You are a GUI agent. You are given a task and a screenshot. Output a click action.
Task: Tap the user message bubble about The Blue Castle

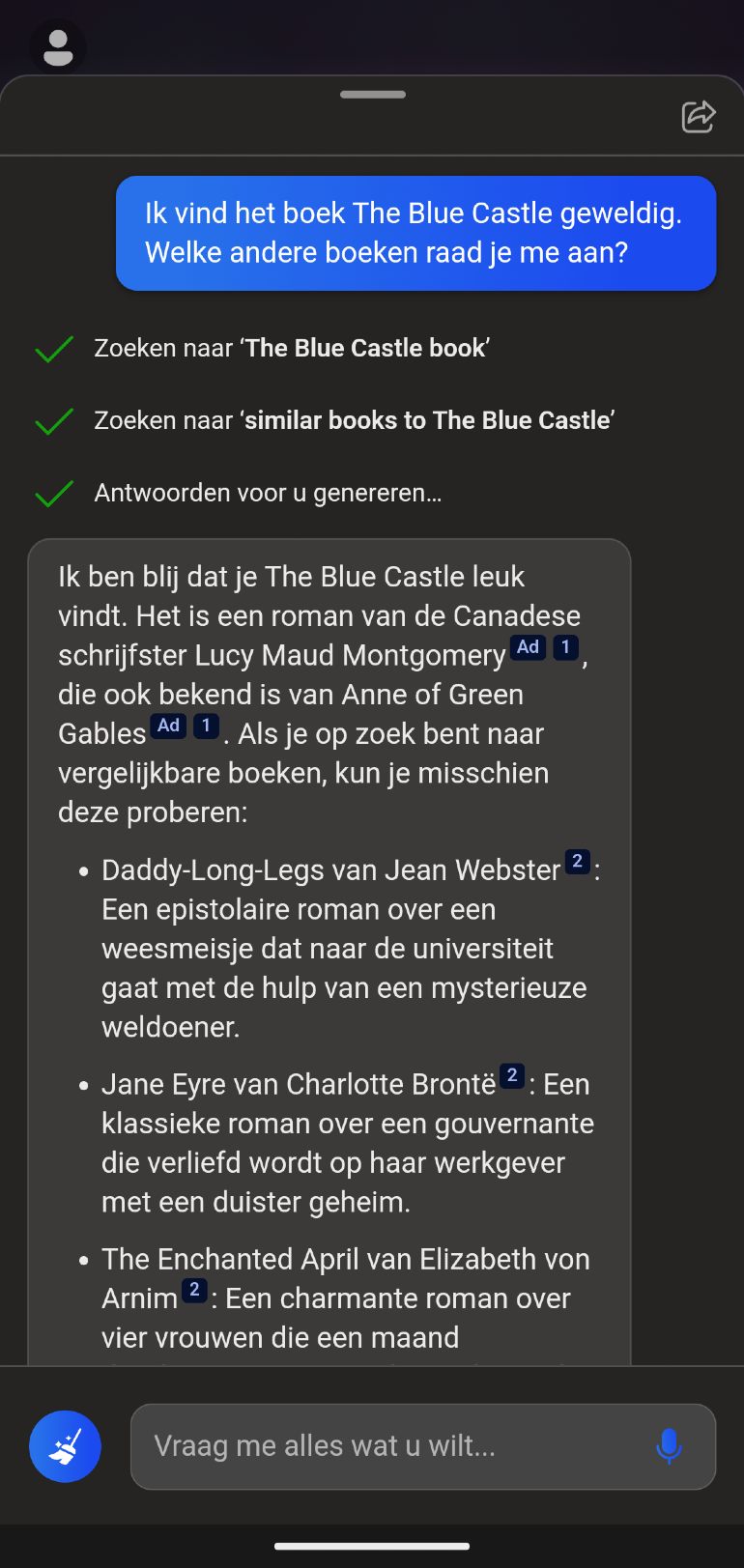415,232
